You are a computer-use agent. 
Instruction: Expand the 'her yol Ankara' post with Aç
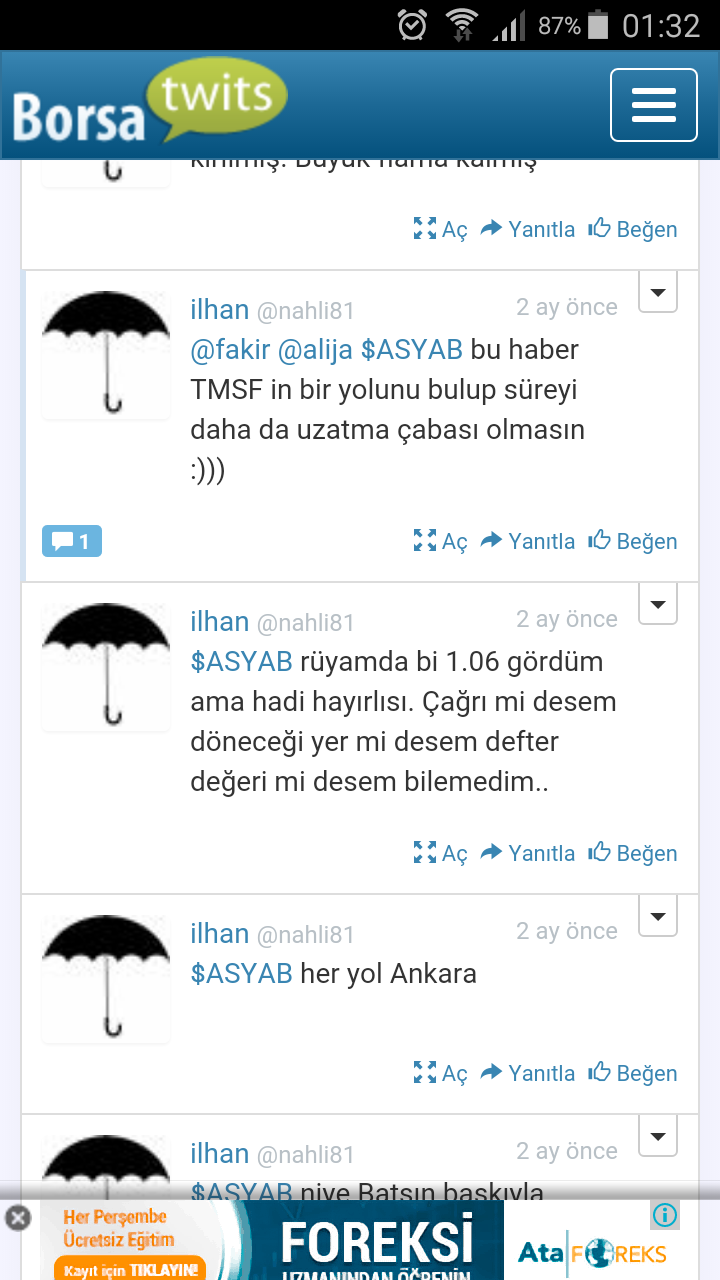click(441, 1073)
